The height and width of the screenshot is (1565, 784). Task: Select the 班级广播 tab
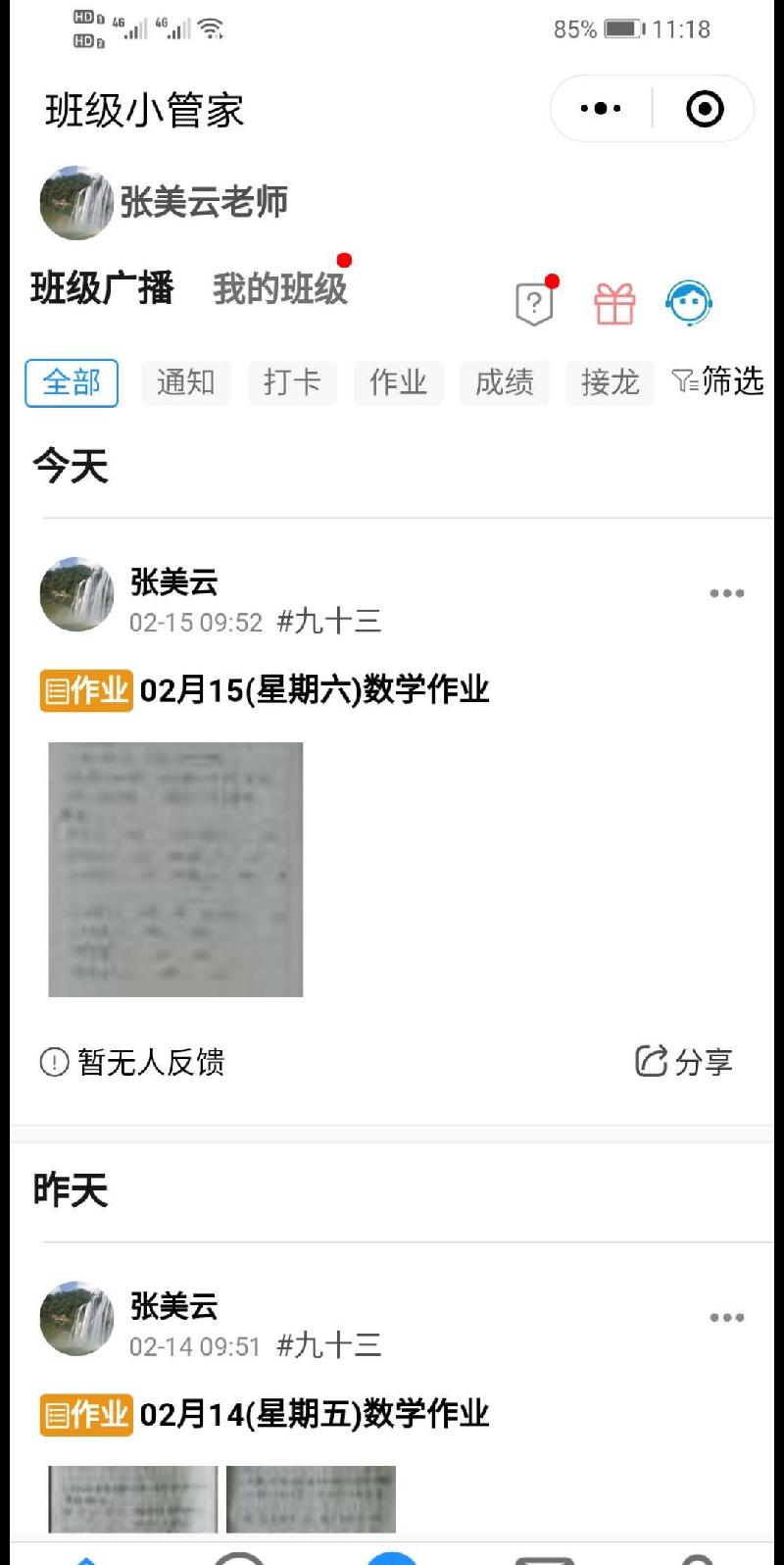(x=102, y=289)
